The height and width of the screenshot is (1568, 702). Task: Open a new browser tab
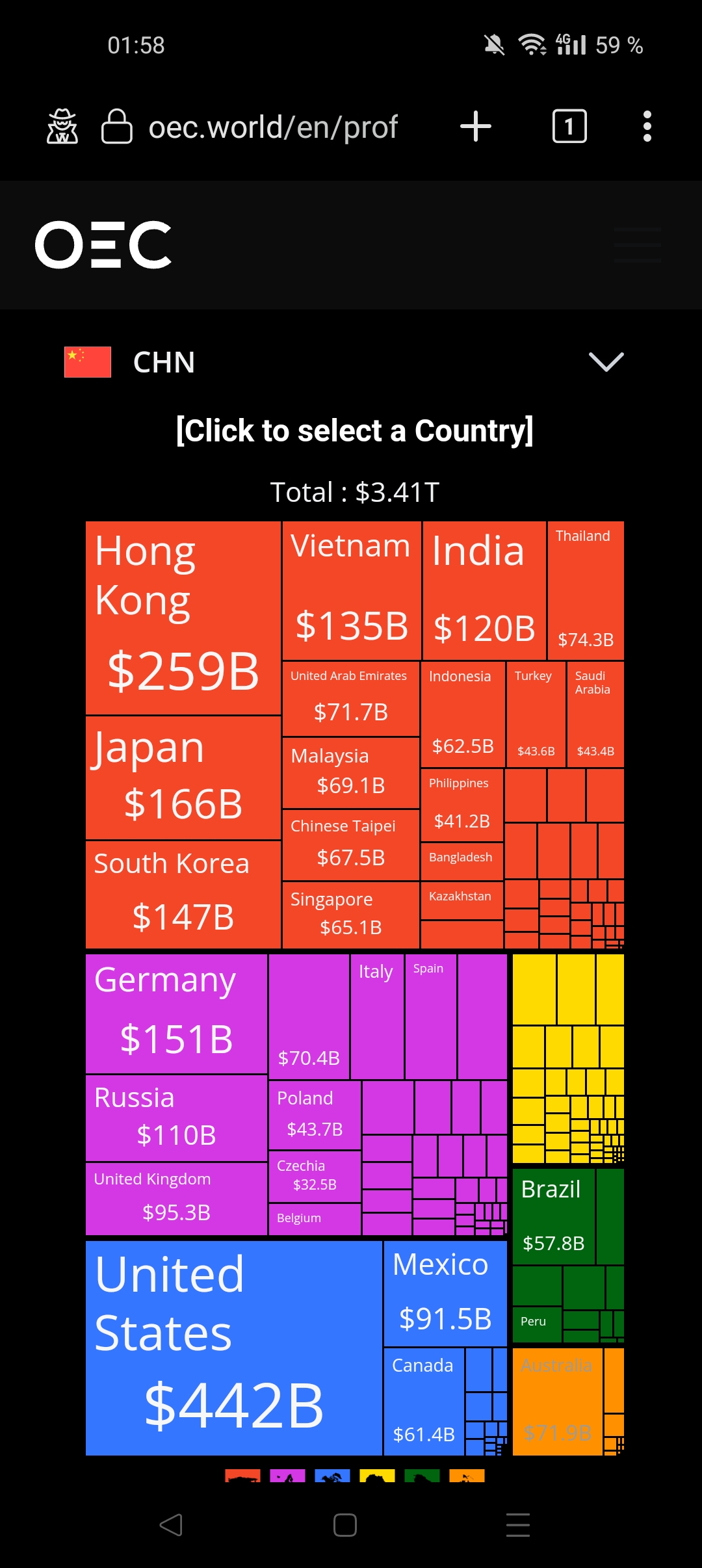475,126
